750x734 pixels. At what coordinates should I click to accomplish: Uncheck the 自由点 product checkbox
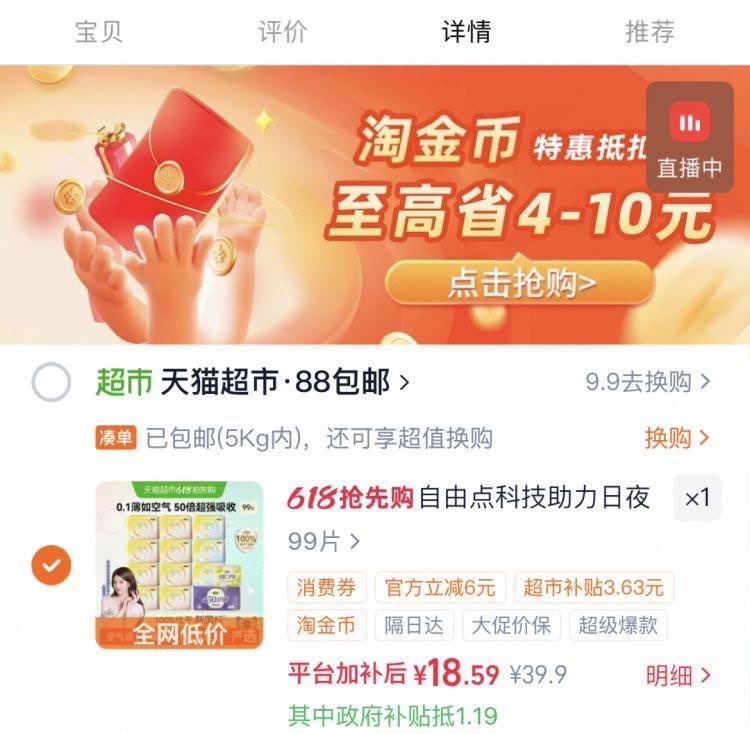(x=51, y=565)
